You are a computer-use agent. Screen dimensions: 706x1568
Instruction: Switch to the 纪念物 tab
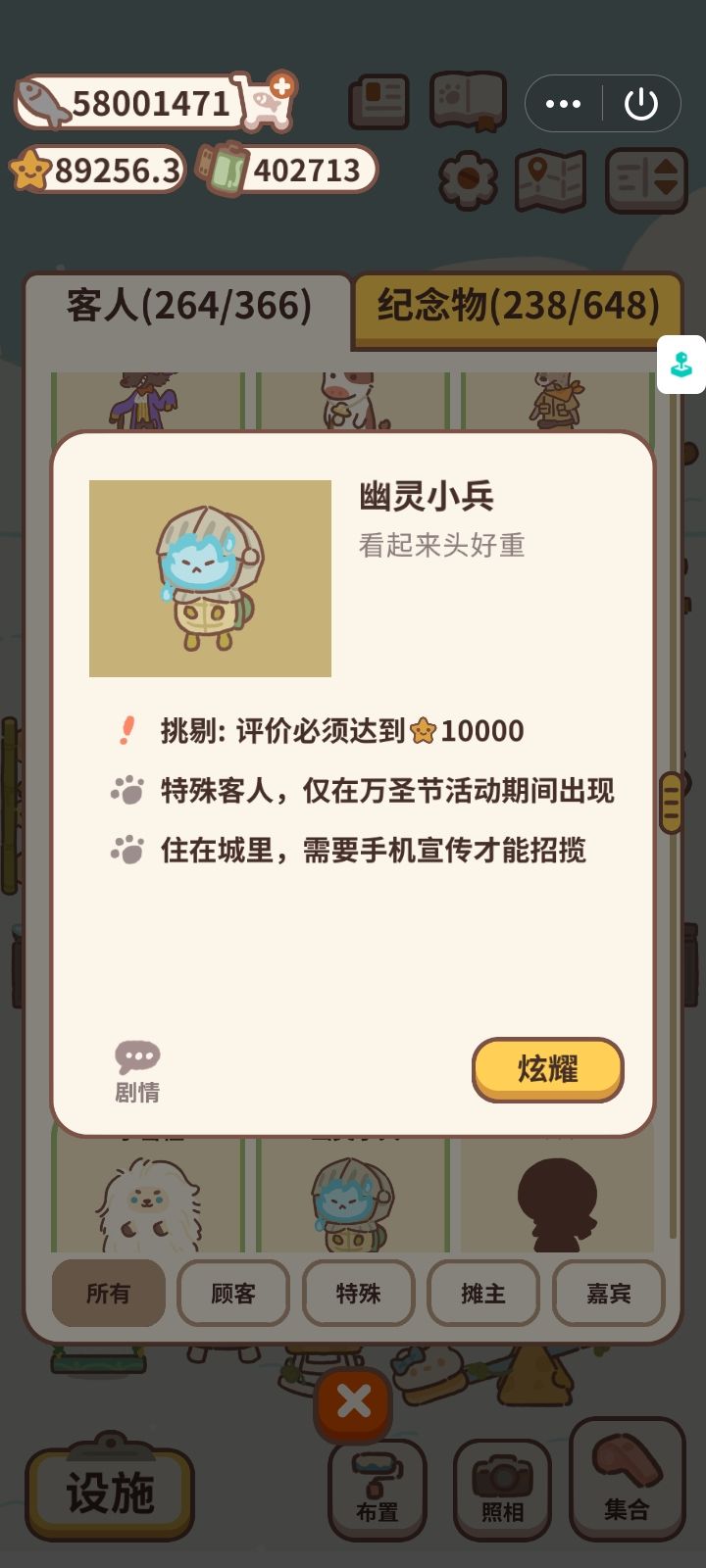tap(517, 307)
